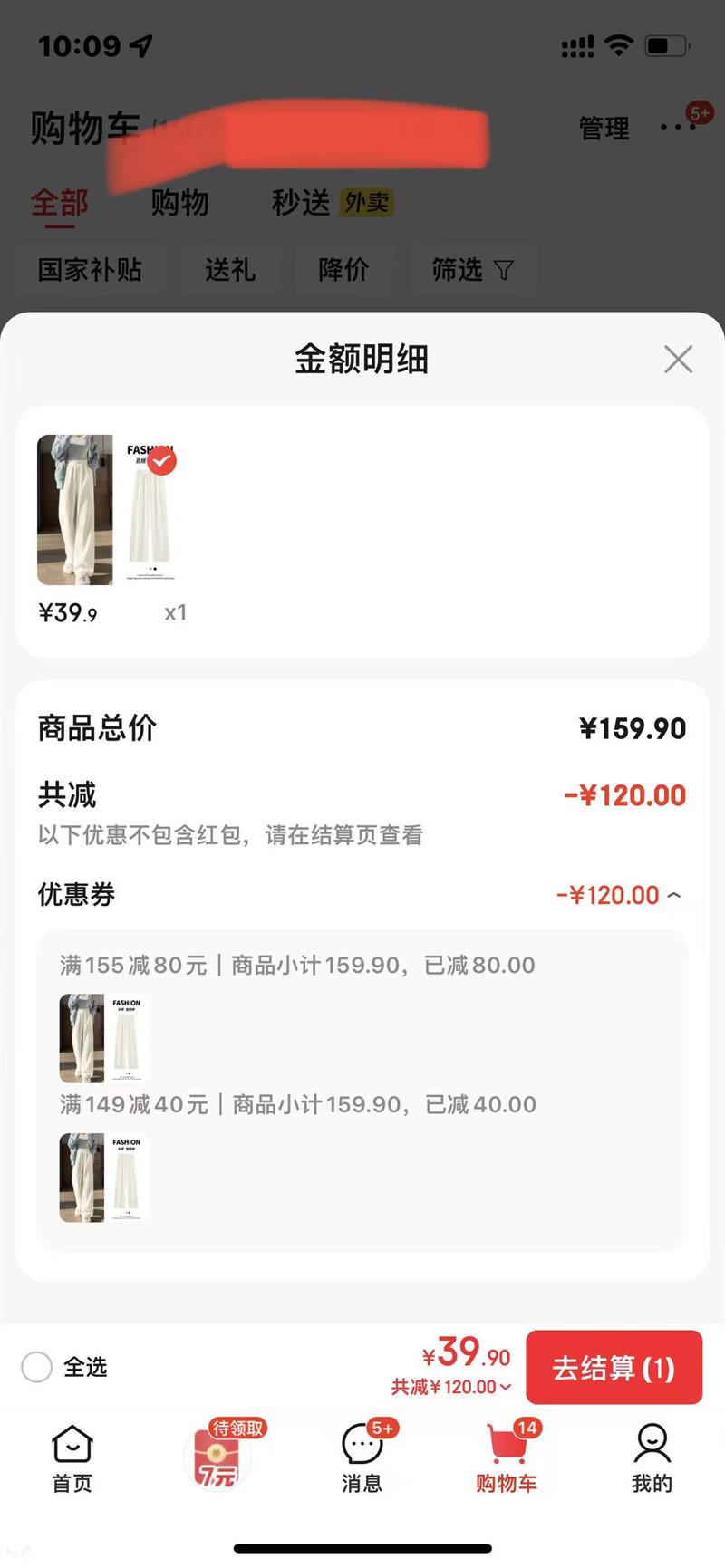Open the 筛选 filter options
Screen dimensions: 725x1568
(x=472, y=269)
